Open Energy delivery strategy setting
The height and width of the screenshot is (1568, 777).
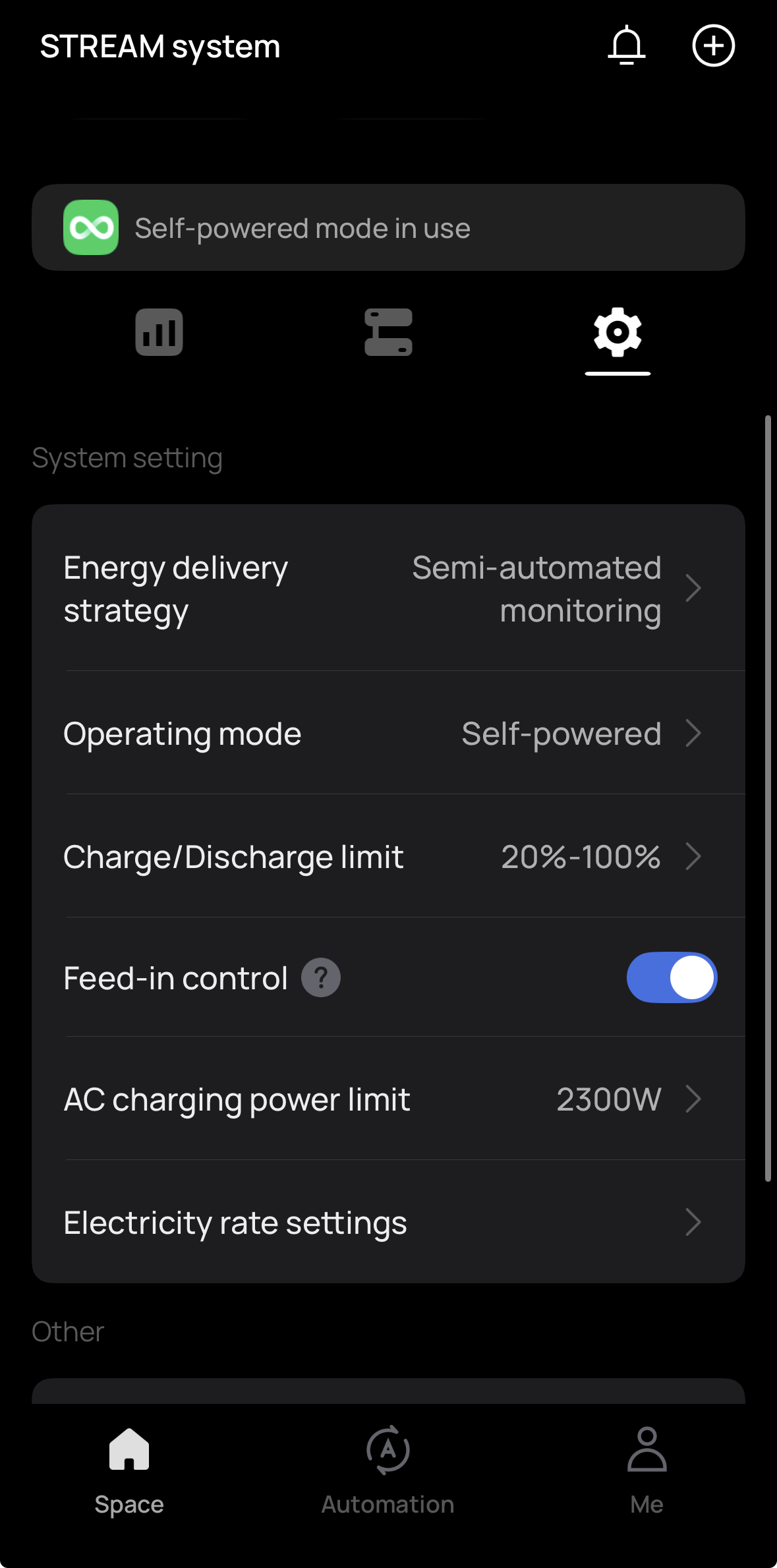(388, 588)
